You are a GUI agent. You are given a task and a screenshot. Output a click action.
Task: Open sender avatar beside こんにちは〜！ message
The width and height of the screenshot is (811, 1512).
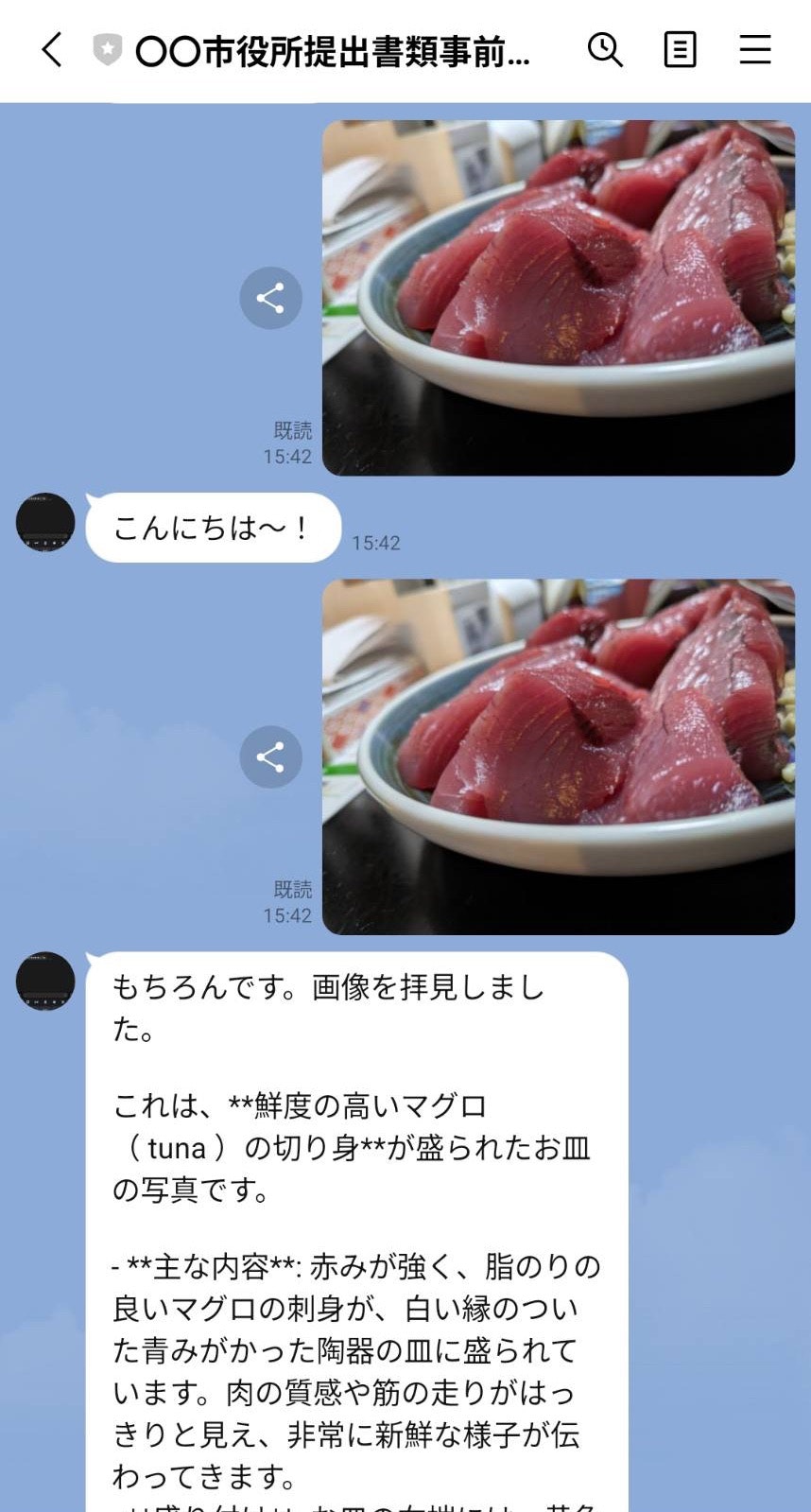(45, 522)
